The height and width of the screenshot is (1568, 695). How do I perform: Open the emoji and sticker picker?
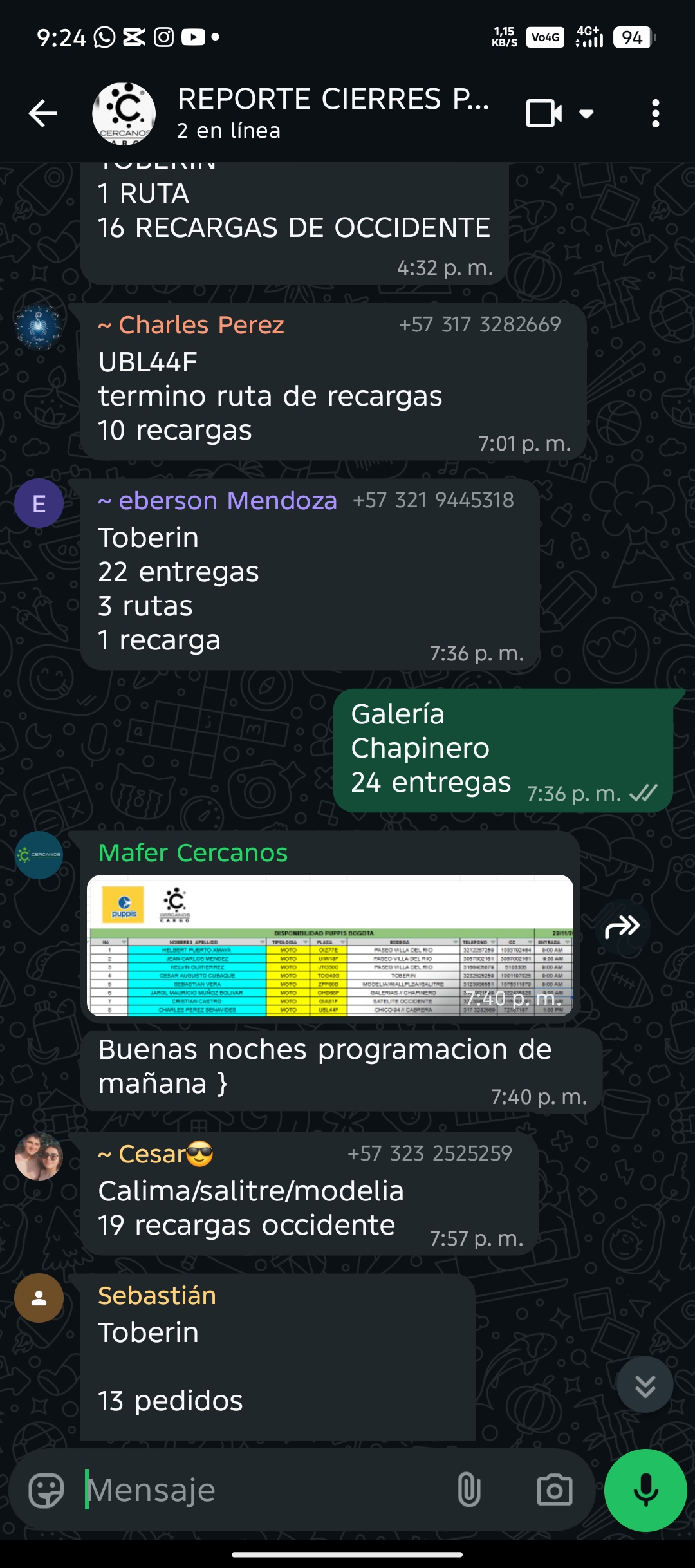pos(46,1490)
